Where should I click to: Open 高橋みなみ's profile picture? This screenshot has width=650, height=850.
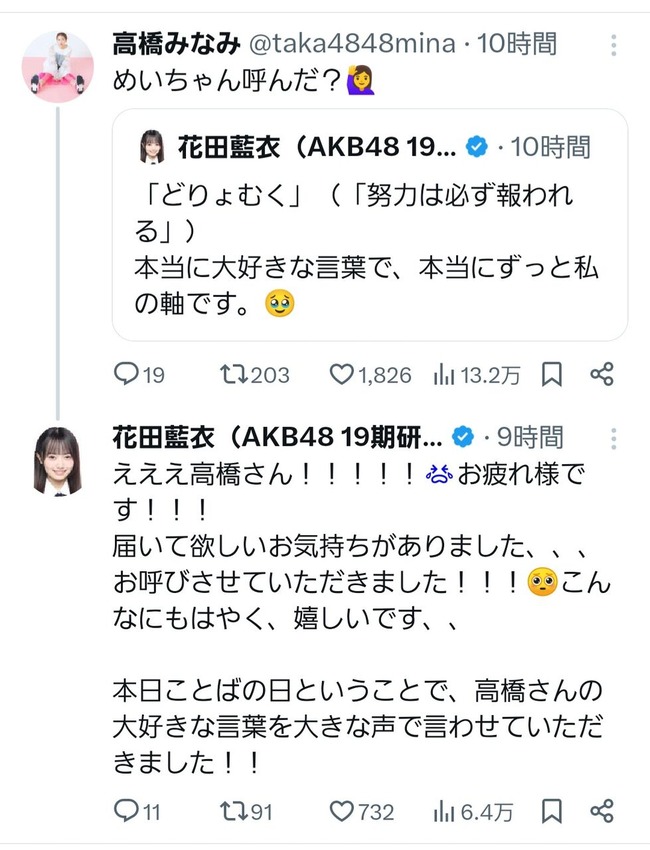point(57,66)
